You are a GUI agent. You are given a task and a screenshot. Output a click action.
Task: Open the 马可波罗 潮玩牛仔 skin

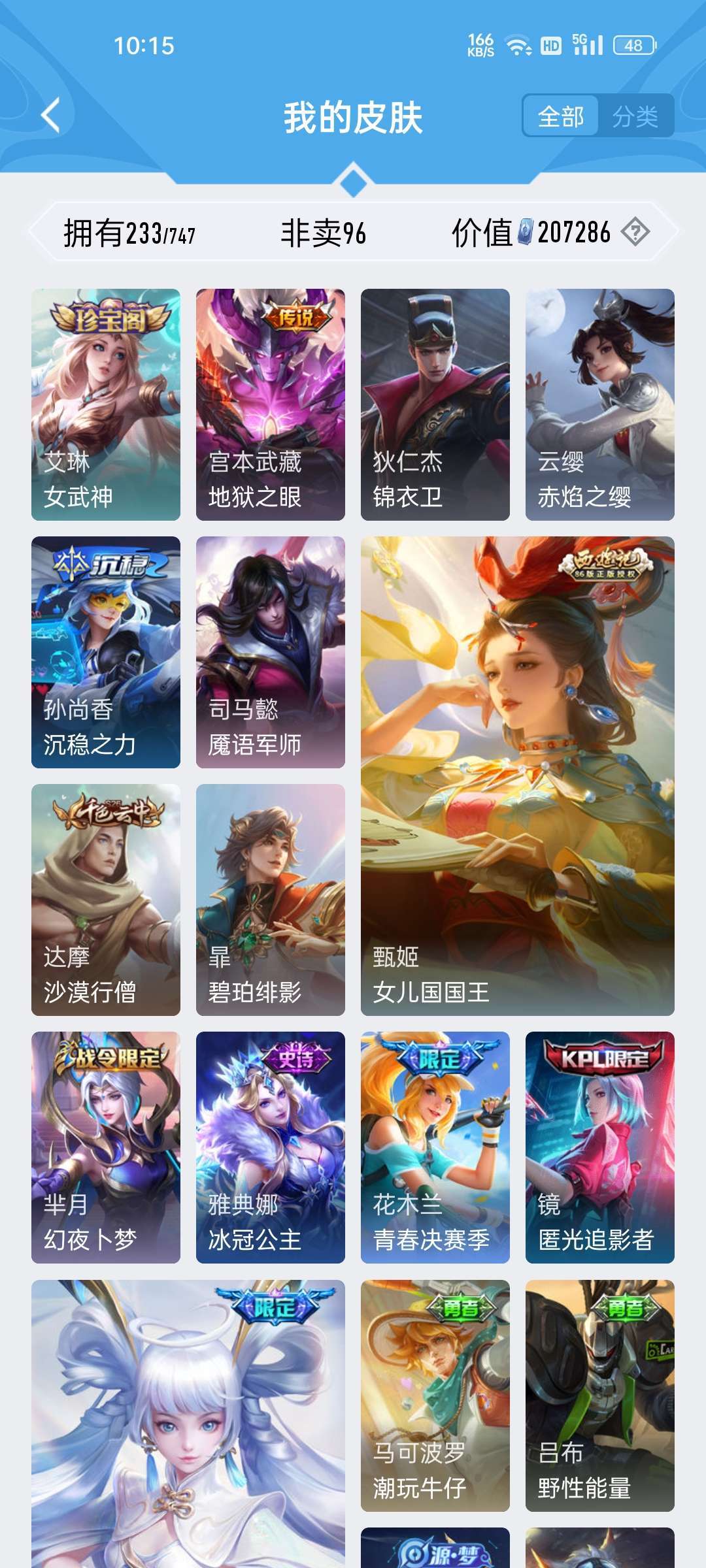(435, 1396)
